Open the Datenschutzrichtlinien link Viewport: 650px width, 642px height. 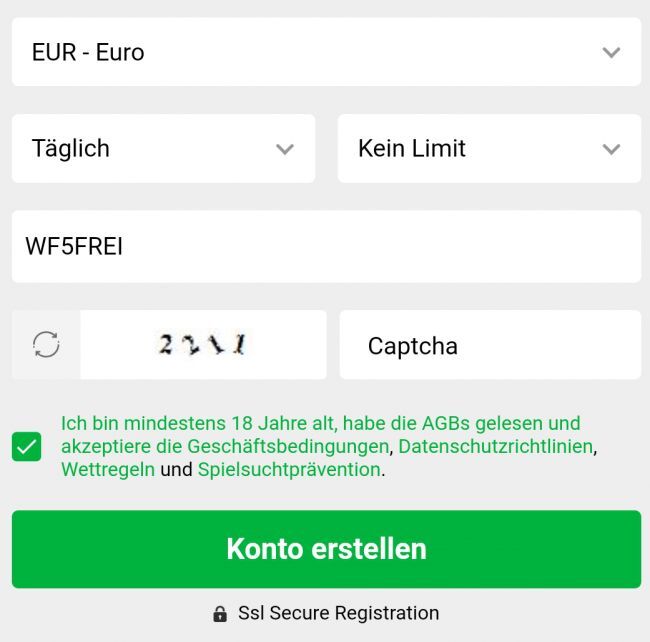click(x=496, y=446)
